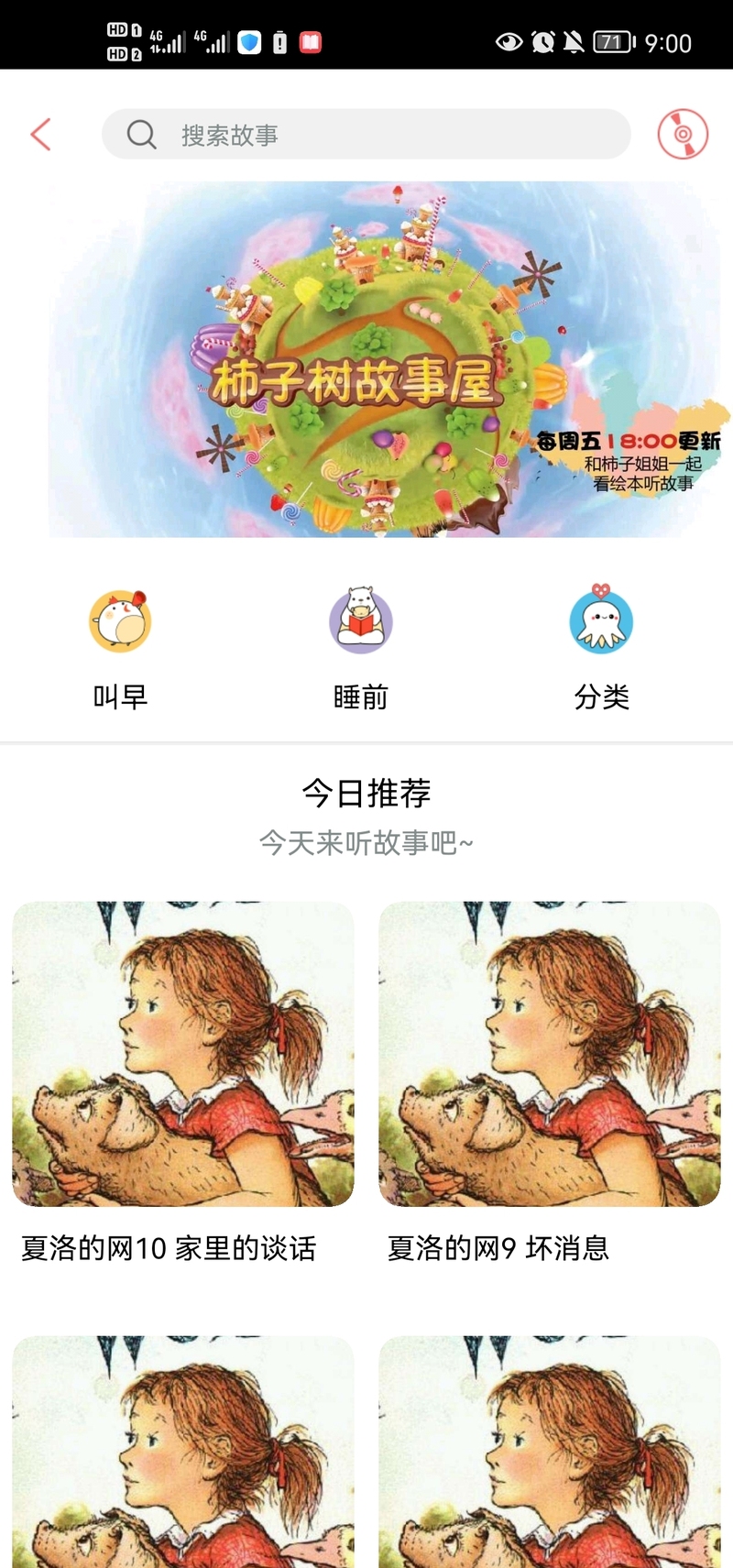Browse 分类 categories
Image resolution: width=733 pixels, height=1568 pixels.
pyautogui.click(x=601, y=645)
